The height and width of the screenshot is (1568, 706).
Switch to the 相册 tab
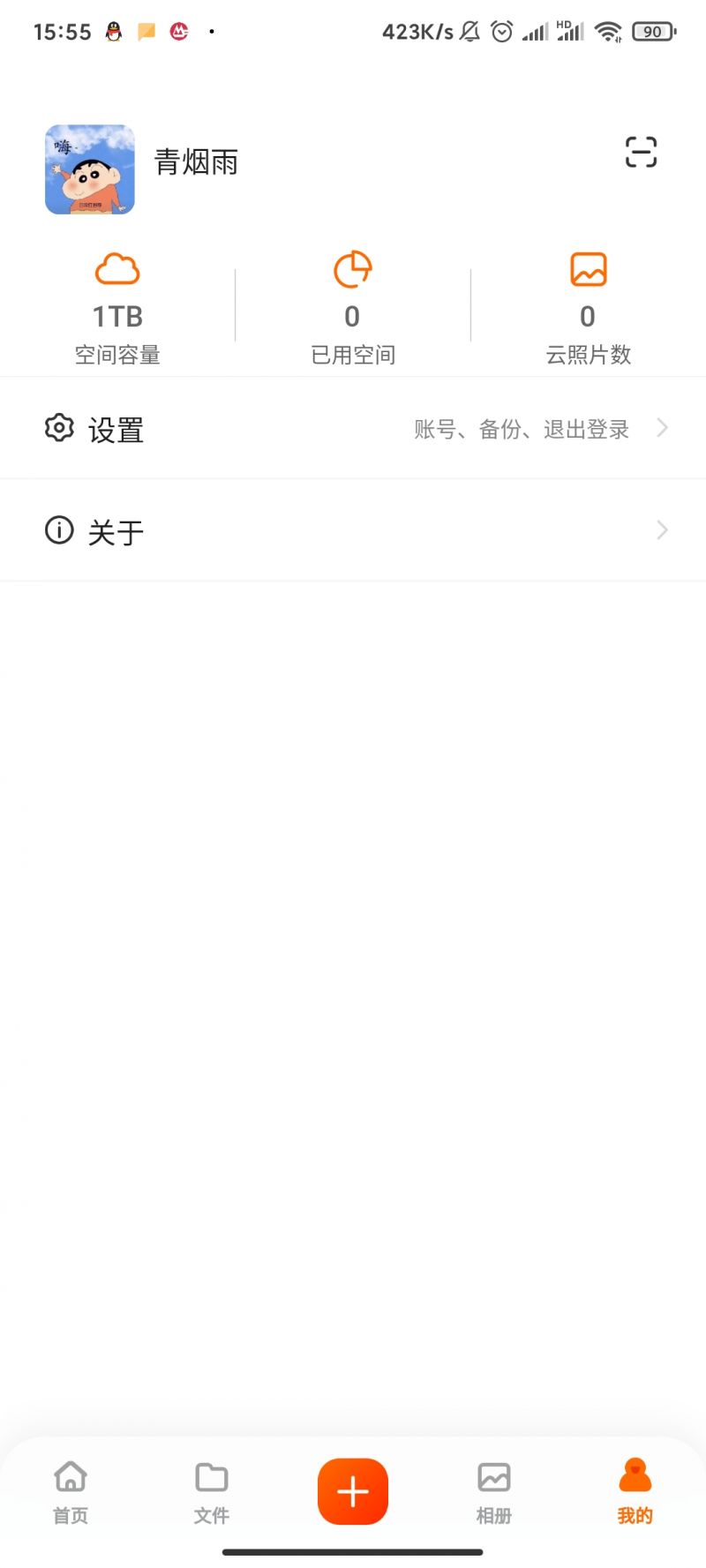point(494,1491)
